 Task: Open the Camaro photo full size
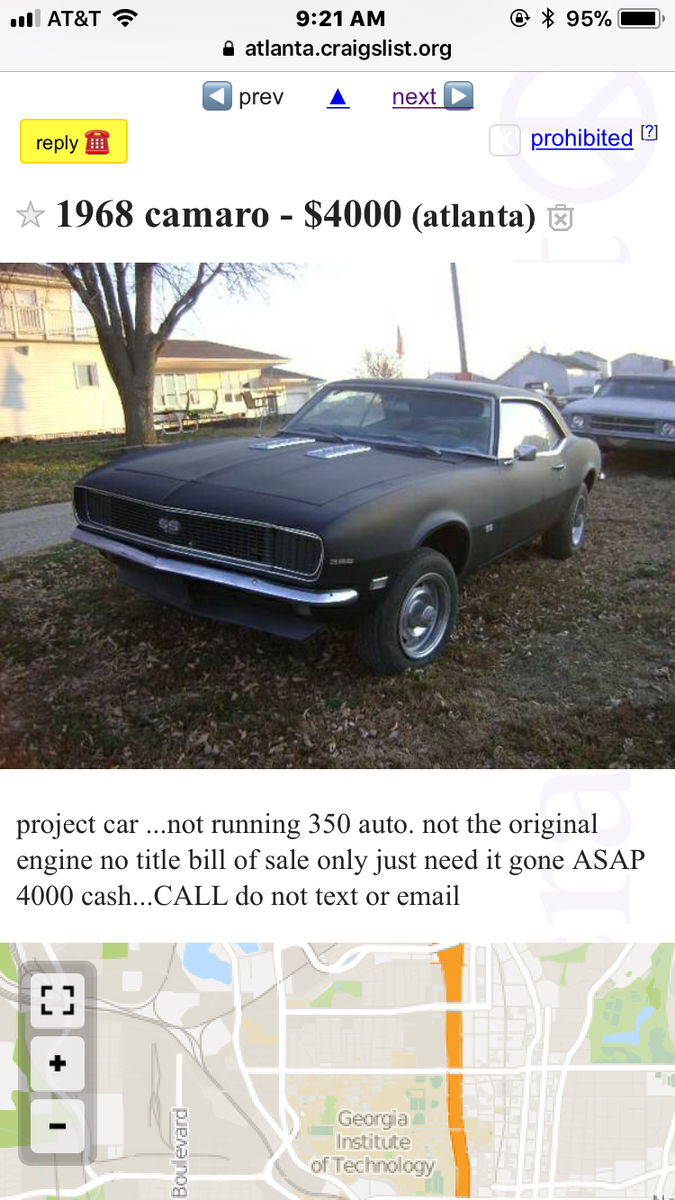coord(337,515)
